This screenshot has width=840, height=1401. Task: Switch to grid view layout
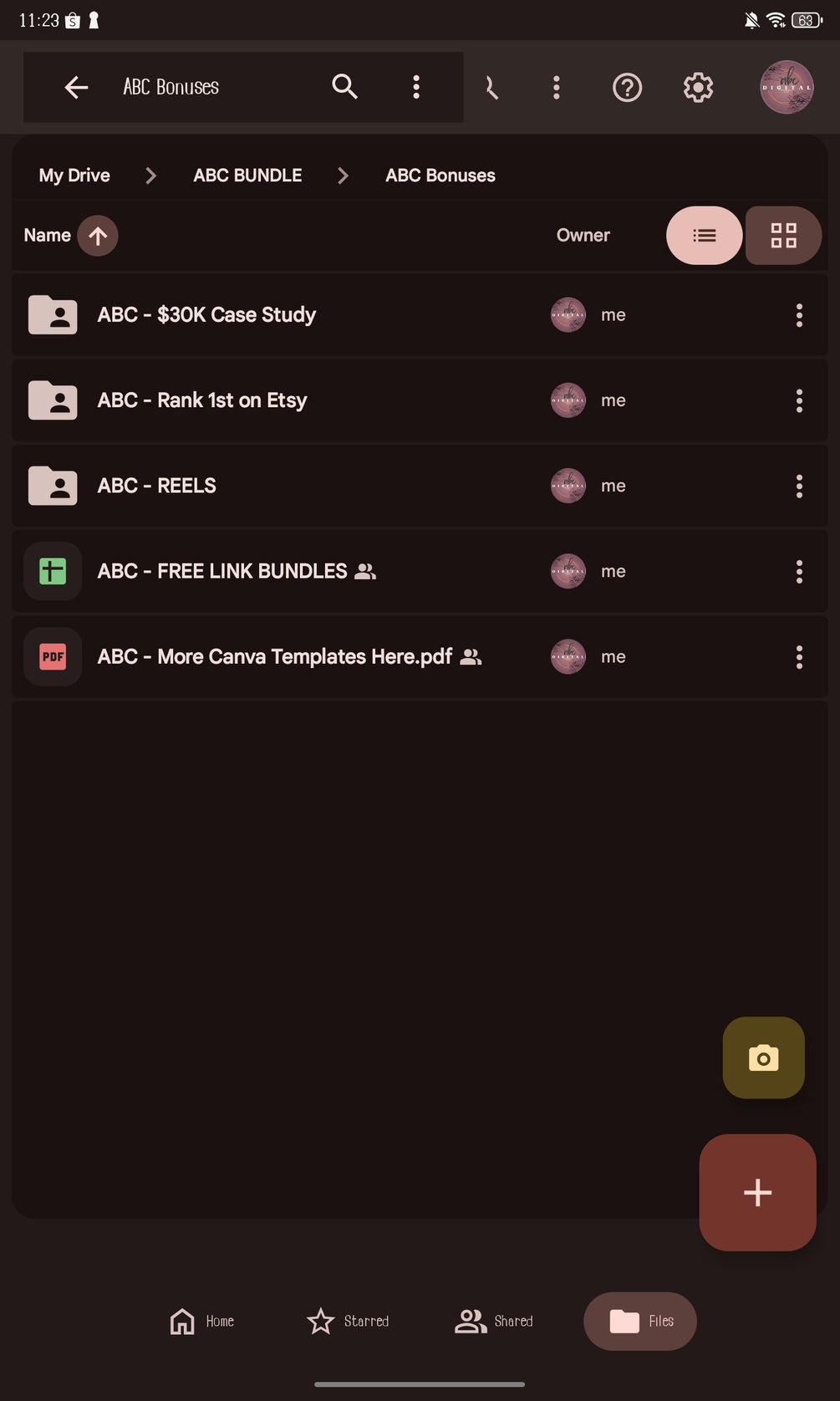click(x=783, y=236)
